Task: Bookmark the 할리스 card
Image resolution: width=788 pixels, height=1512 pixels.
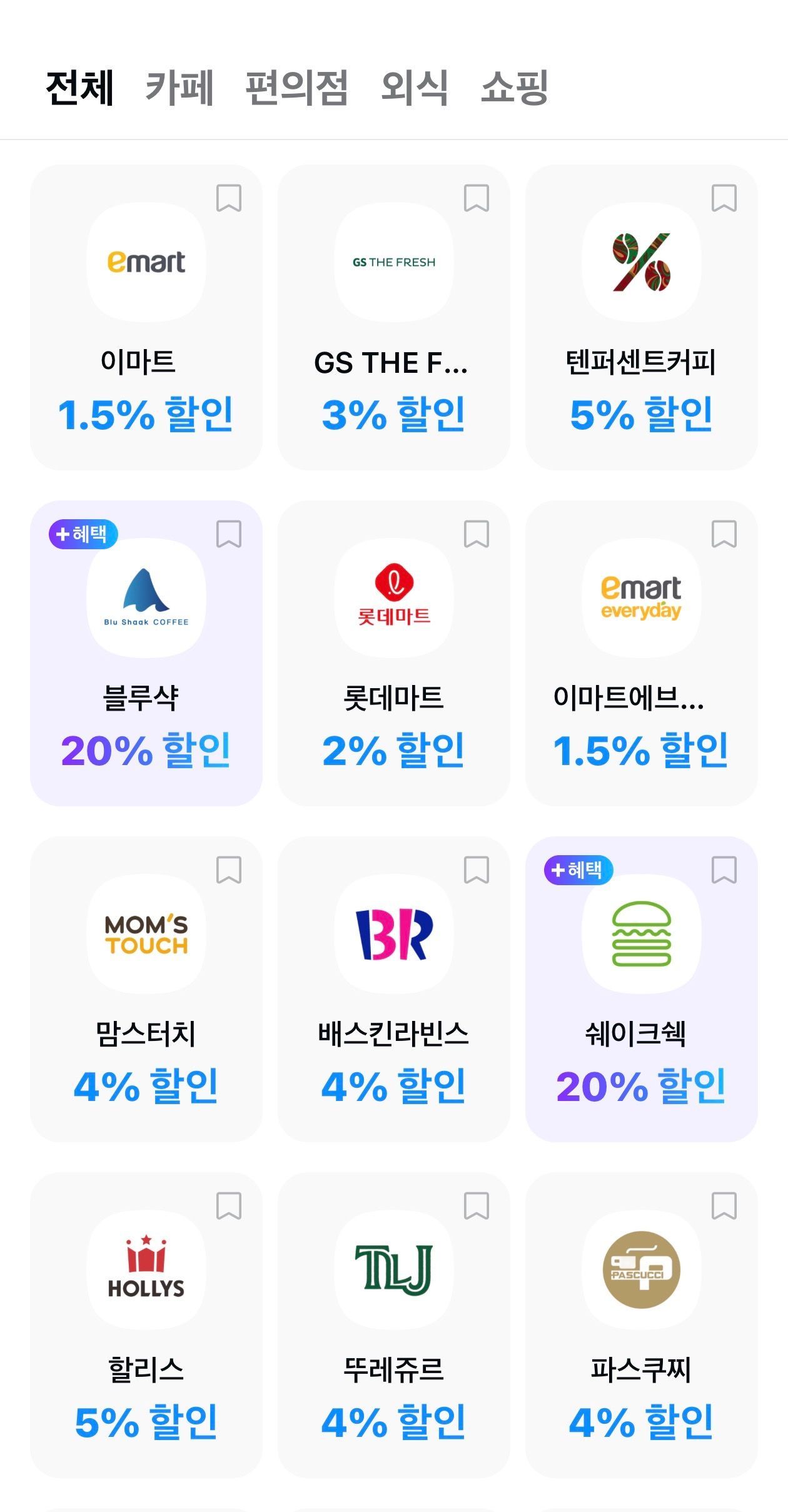Action: (x=229, y=1206)
